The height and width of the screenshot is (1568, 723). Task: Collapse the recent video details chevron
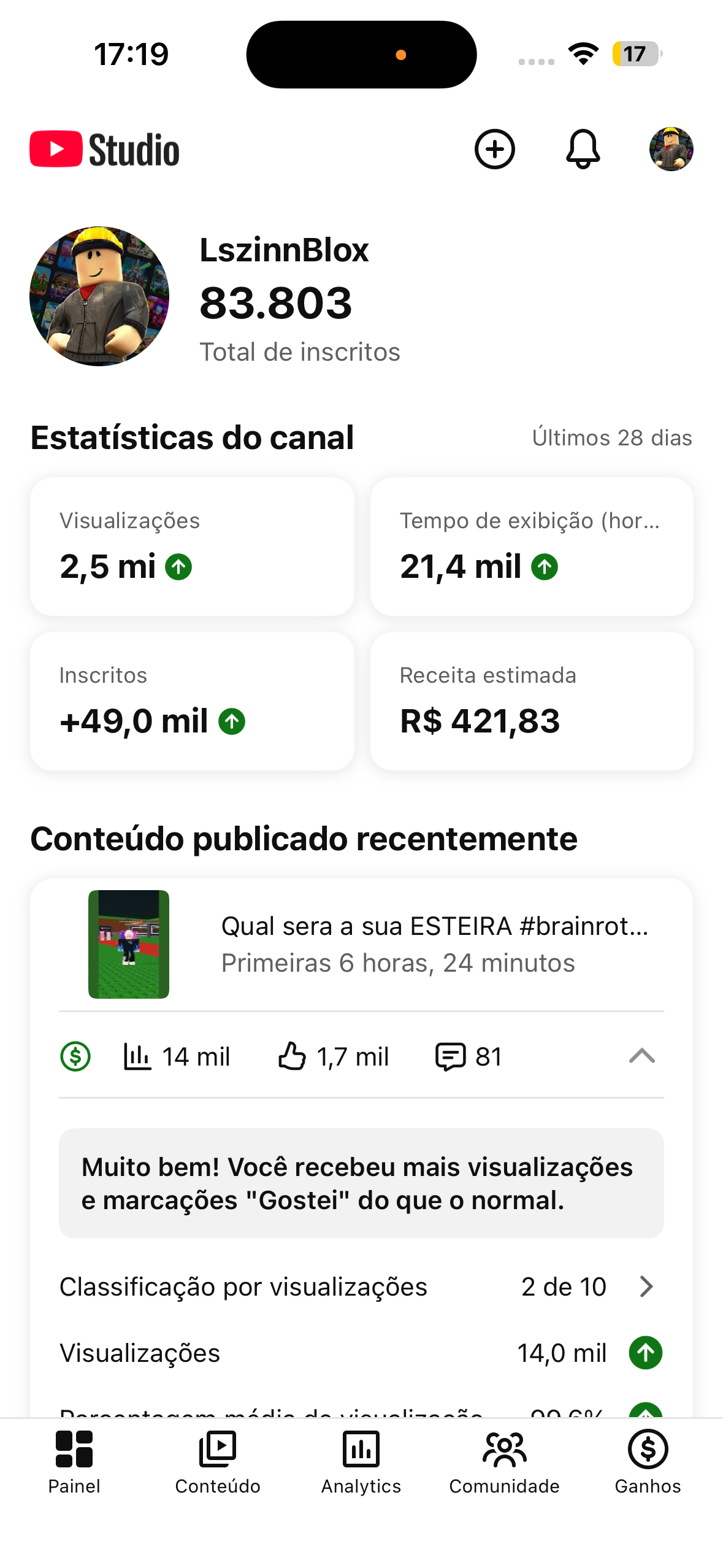click(641, 1056)
